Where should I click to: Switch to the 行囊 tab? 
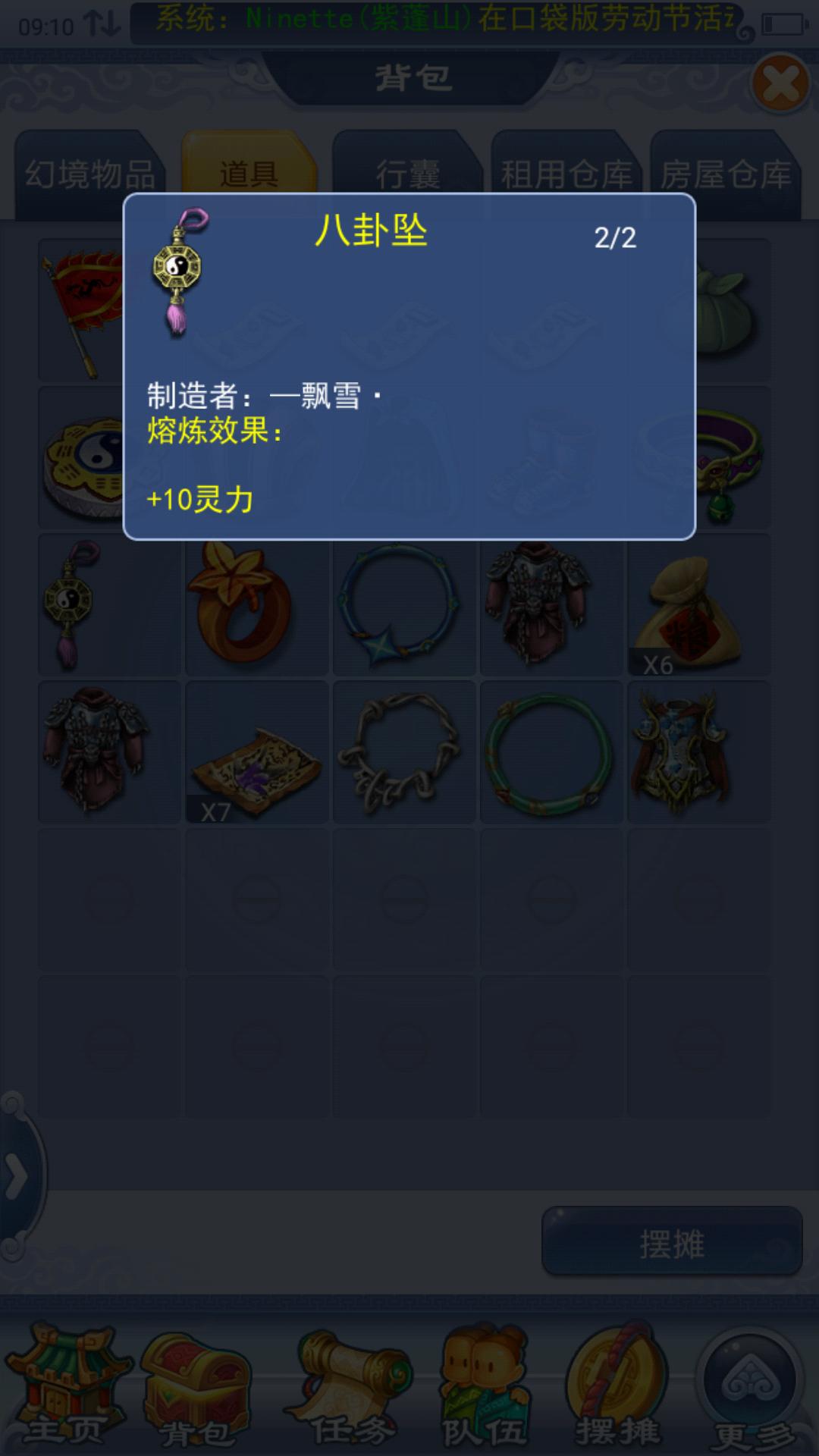pyautogui.click(x=407, y=174)
